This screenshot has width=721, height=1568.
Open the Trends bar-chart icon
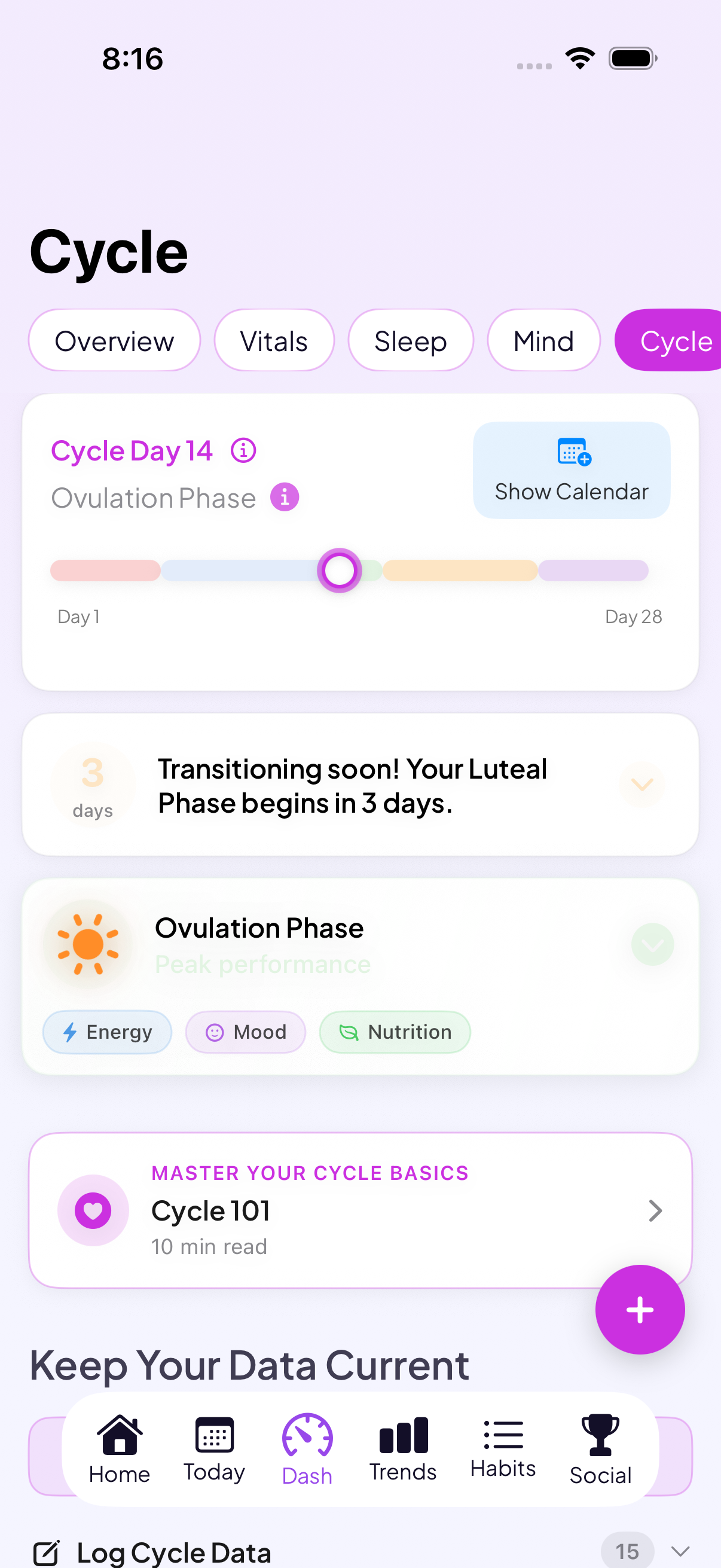pyautogui.click(x=402, y=1435)
